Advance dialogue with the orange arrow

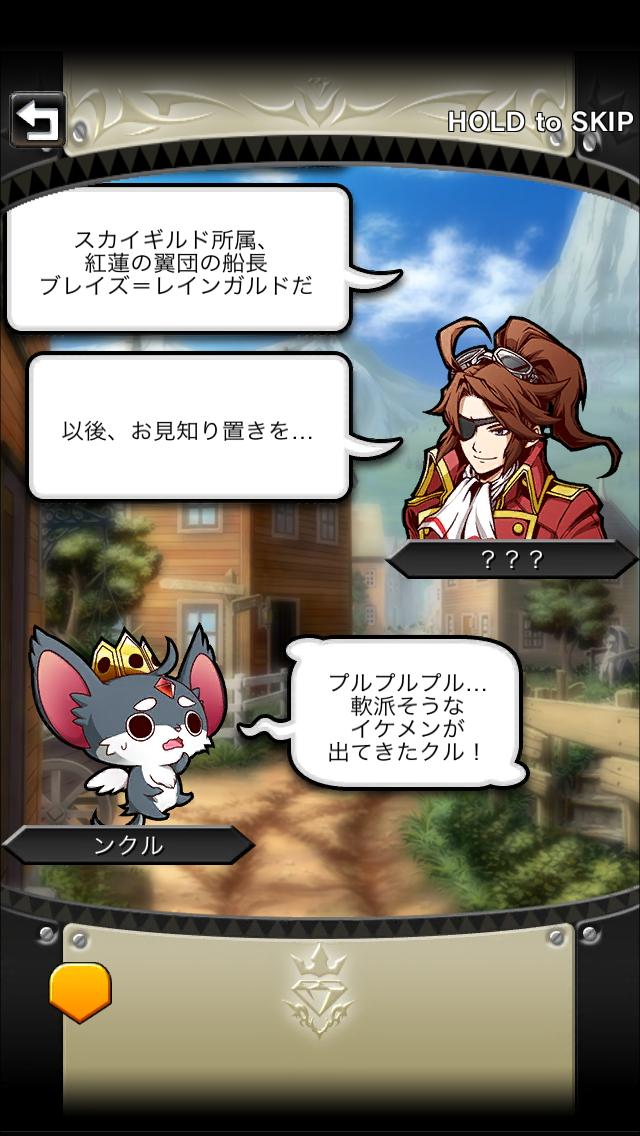[80, 992]
